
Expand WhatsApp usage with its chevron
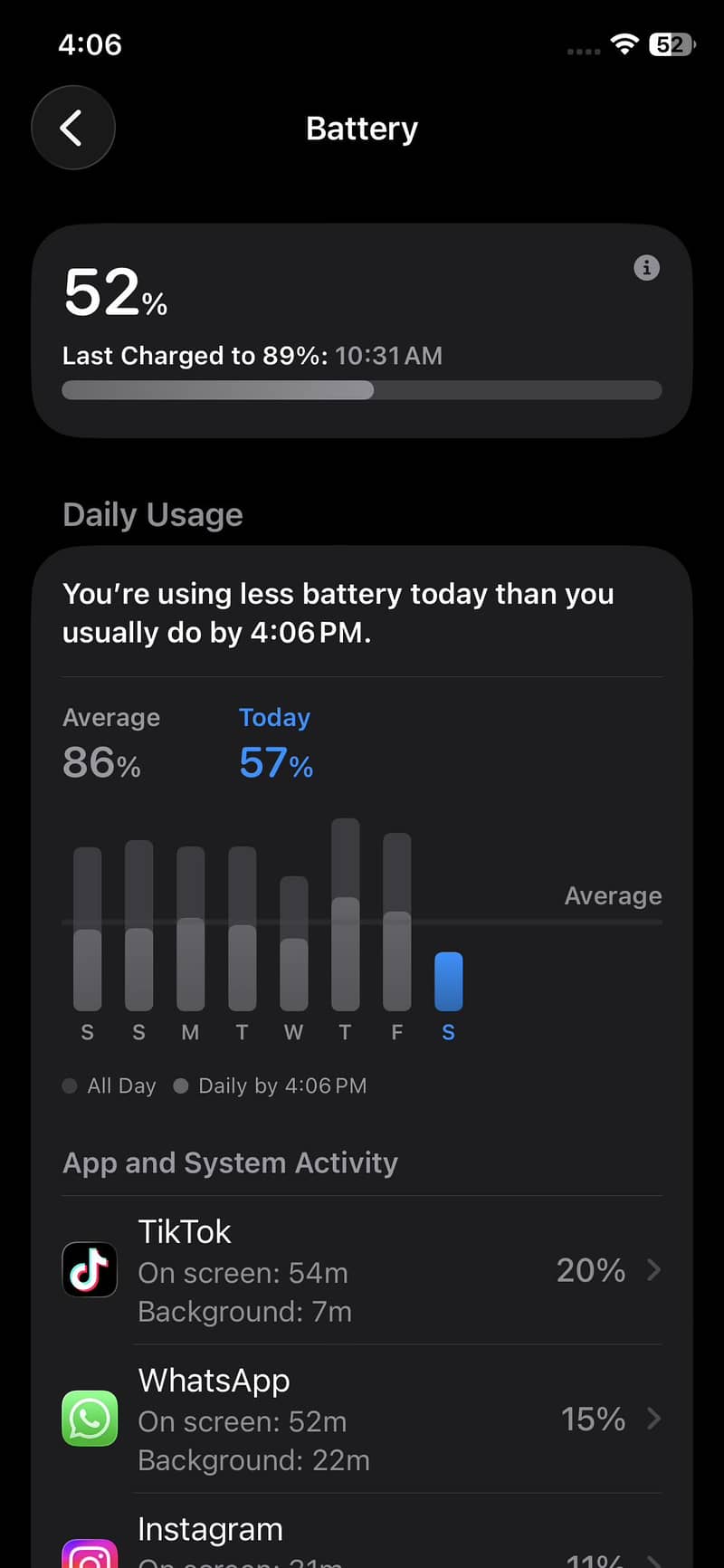click(653, 1419)
